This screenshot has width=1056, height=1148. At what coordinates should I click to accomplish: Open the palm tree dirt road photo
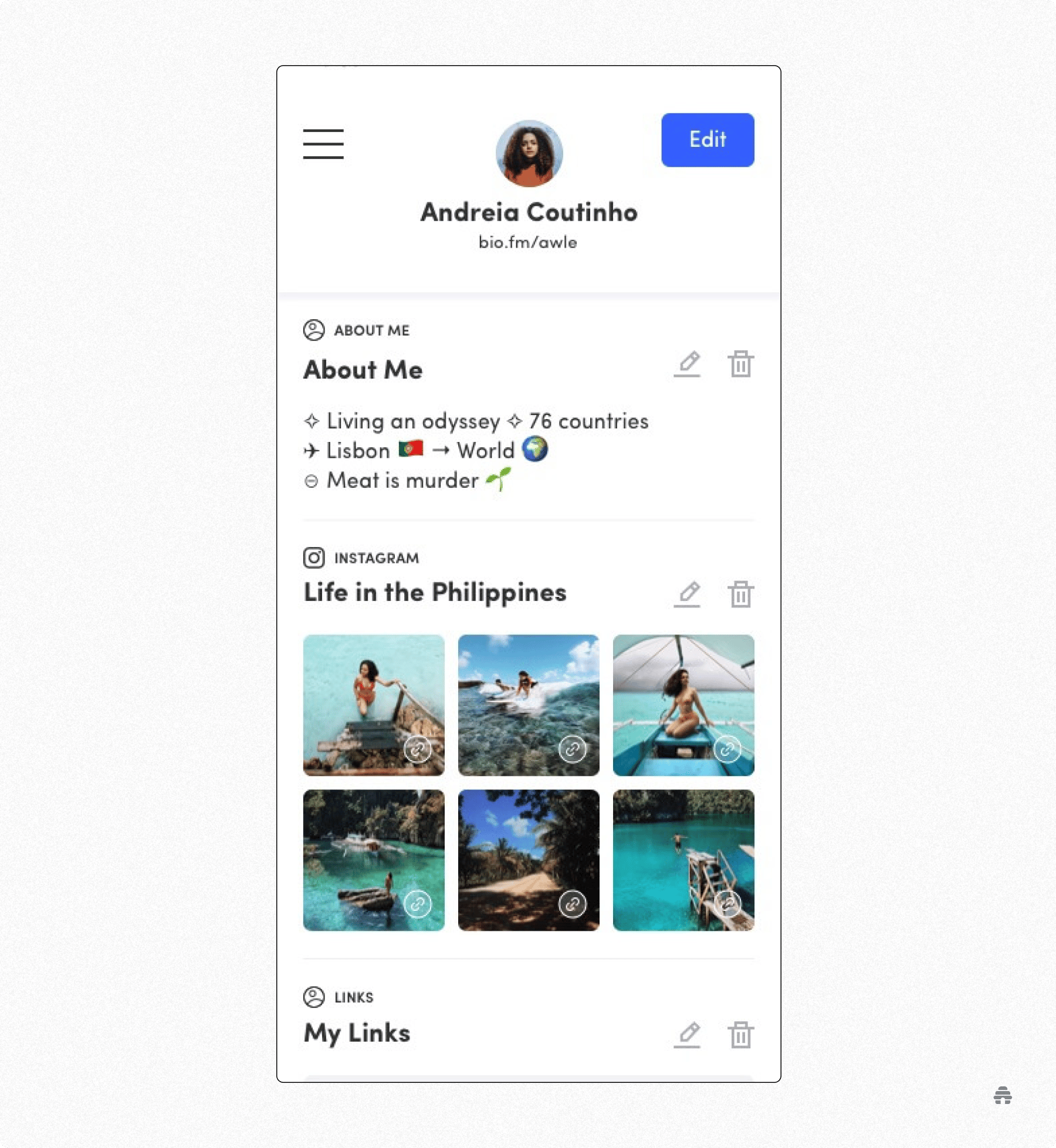click(x=528, y=859)
